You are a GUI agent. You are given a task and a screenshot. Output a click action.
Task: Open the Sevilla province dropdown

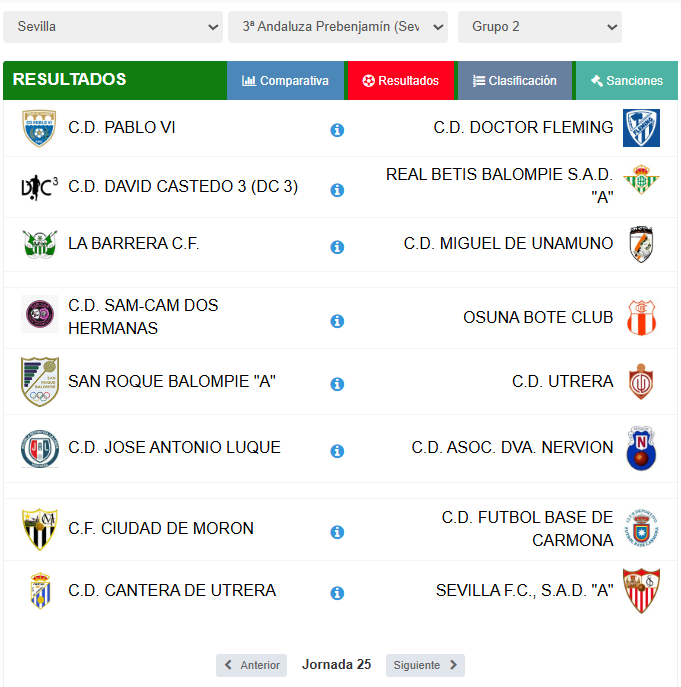pos(112,27)
